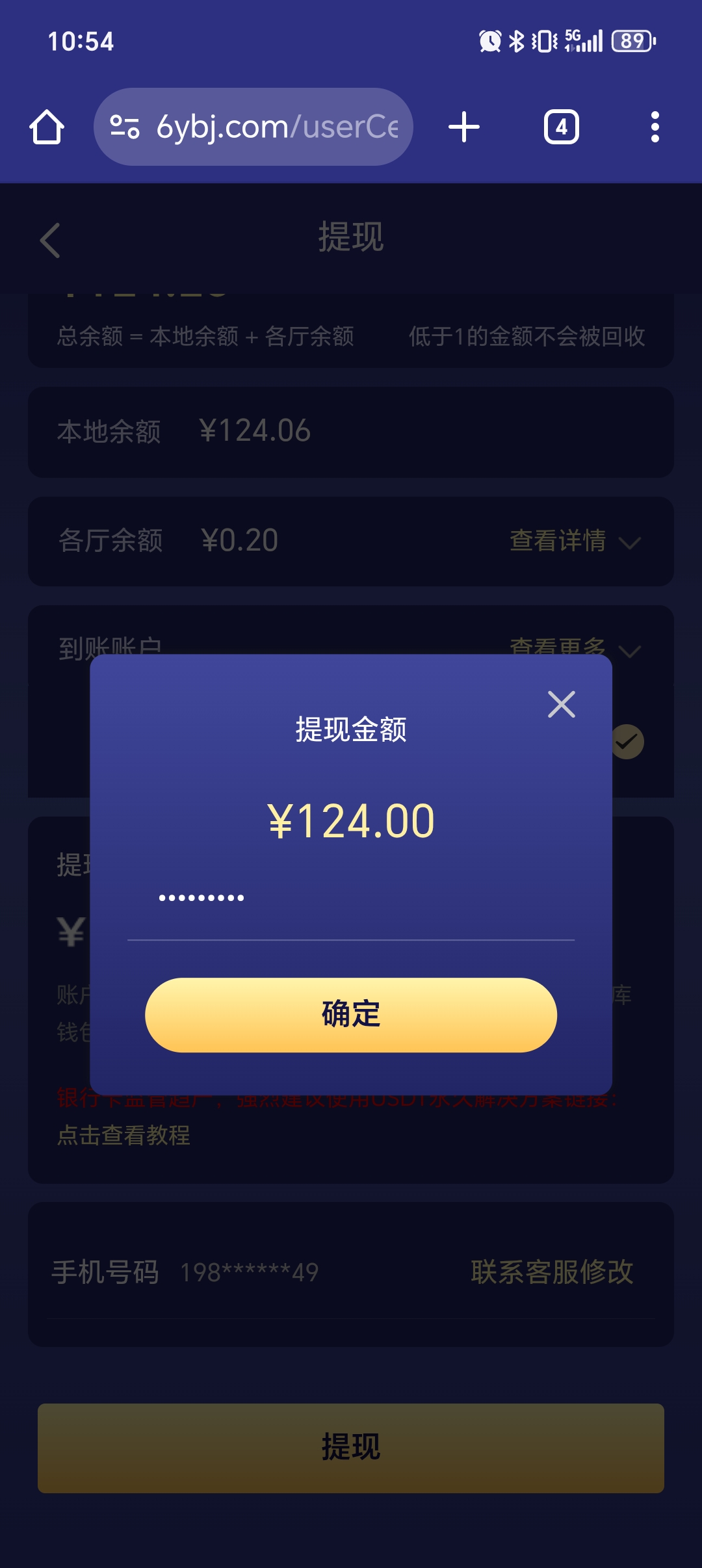Close the 提现金额 dialog with the X
This screenshot has height=1568, width=702.
click(x=560, y=704)
